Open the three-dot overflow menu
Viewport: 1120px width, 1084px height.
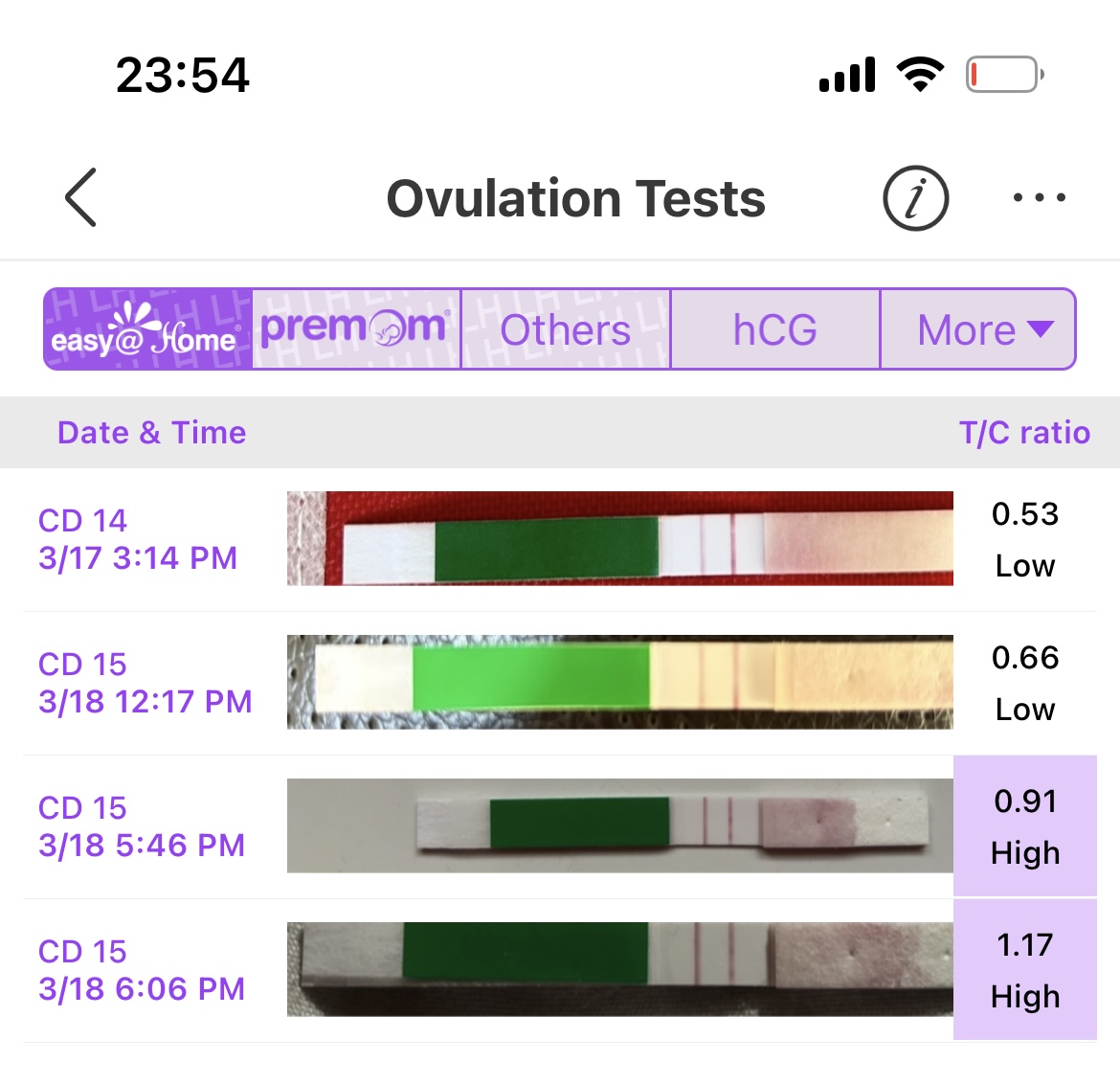coord(1040,198)
